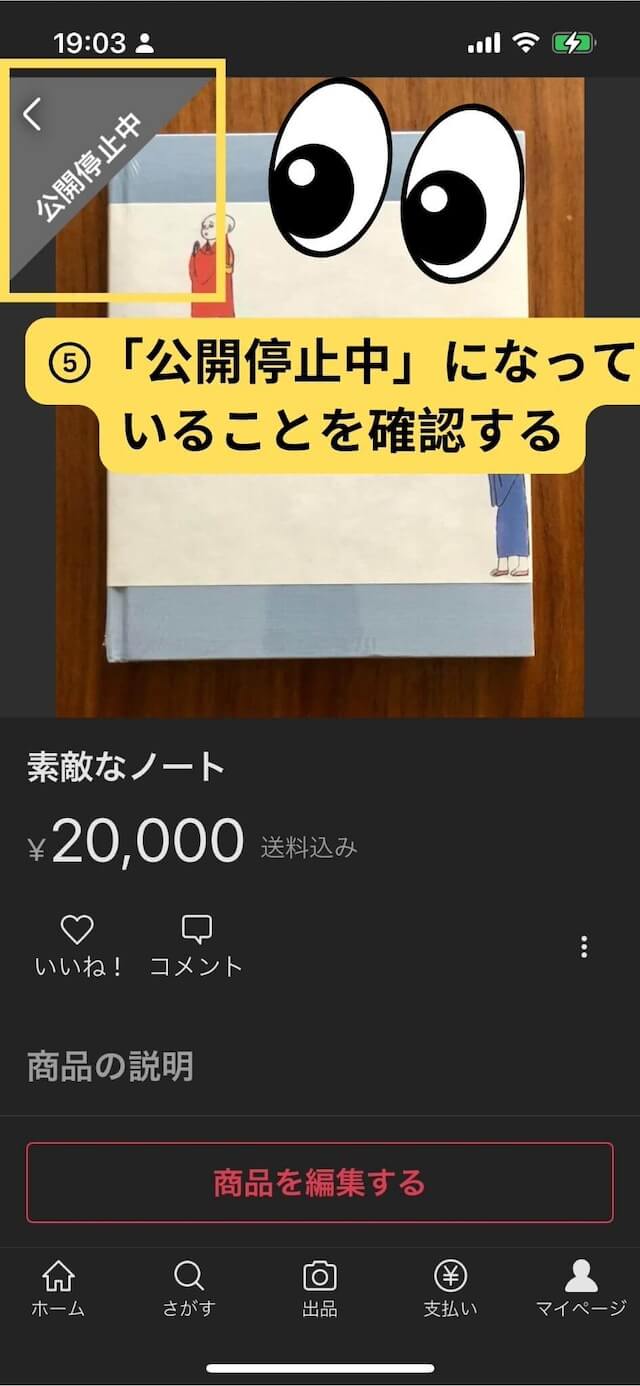Open the コメント comment section
Viewport: 640px width, 1386px height.
click(196, 944)
